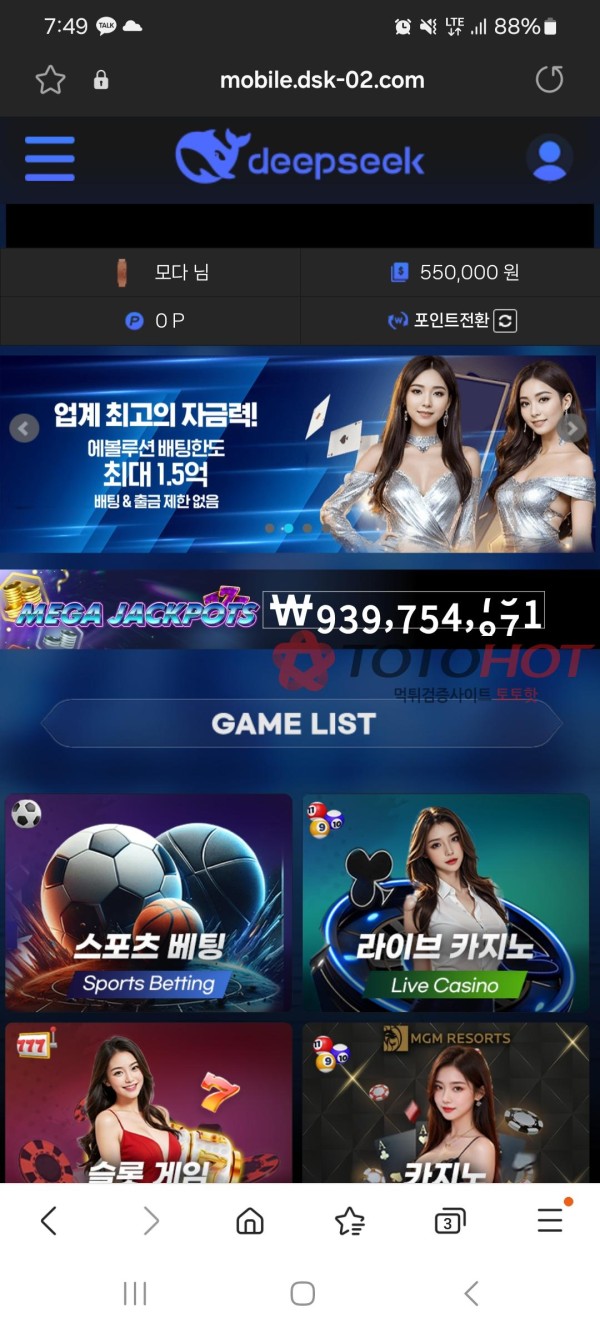
Task: Go back in the browser toolbar
Action: click(x=49, y=1220)
